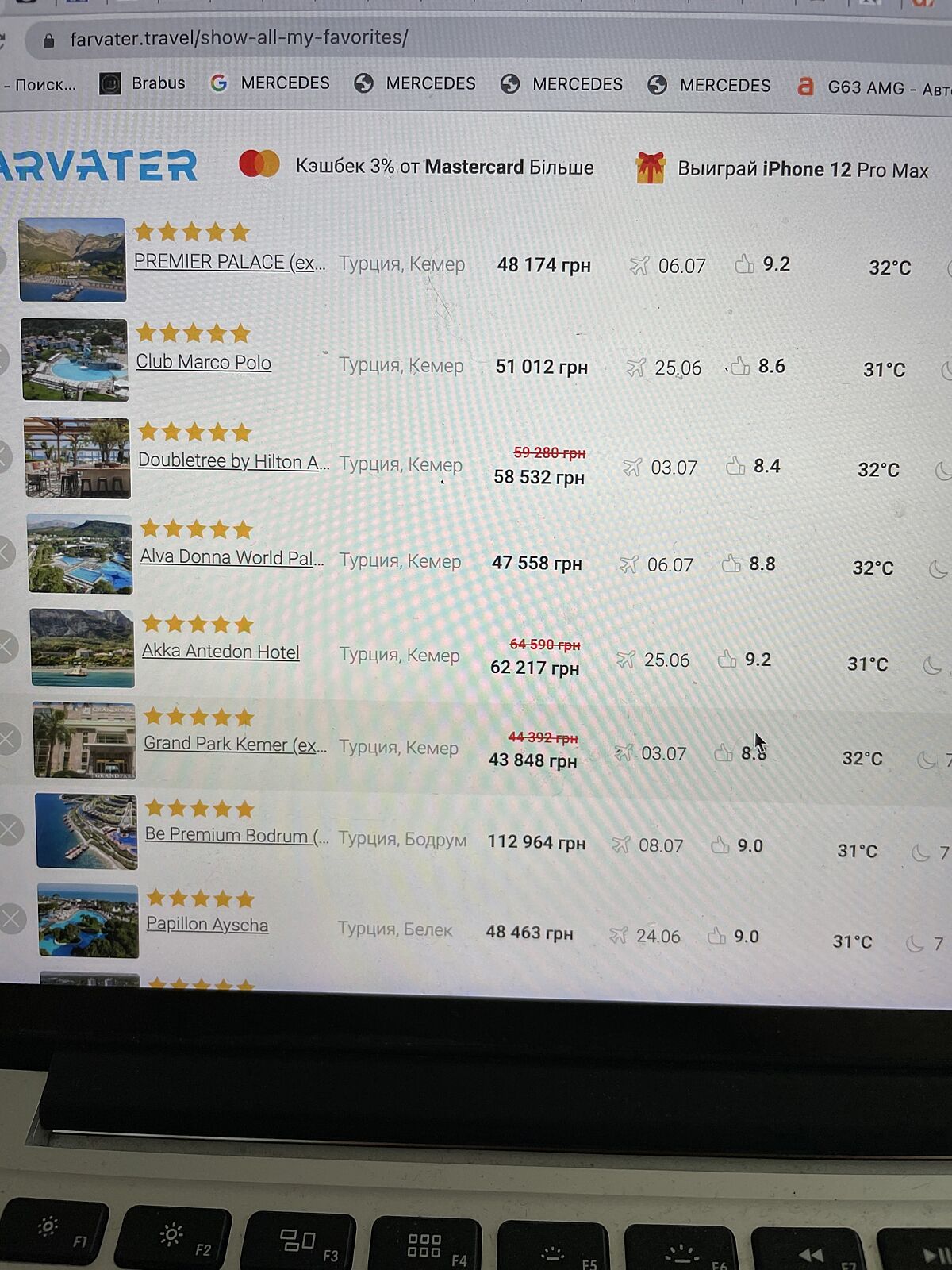Open Doubletree by Hilton hotel link
This screenshot has width=952, height=1270.
pyautogui.click(x=233, y=461)
